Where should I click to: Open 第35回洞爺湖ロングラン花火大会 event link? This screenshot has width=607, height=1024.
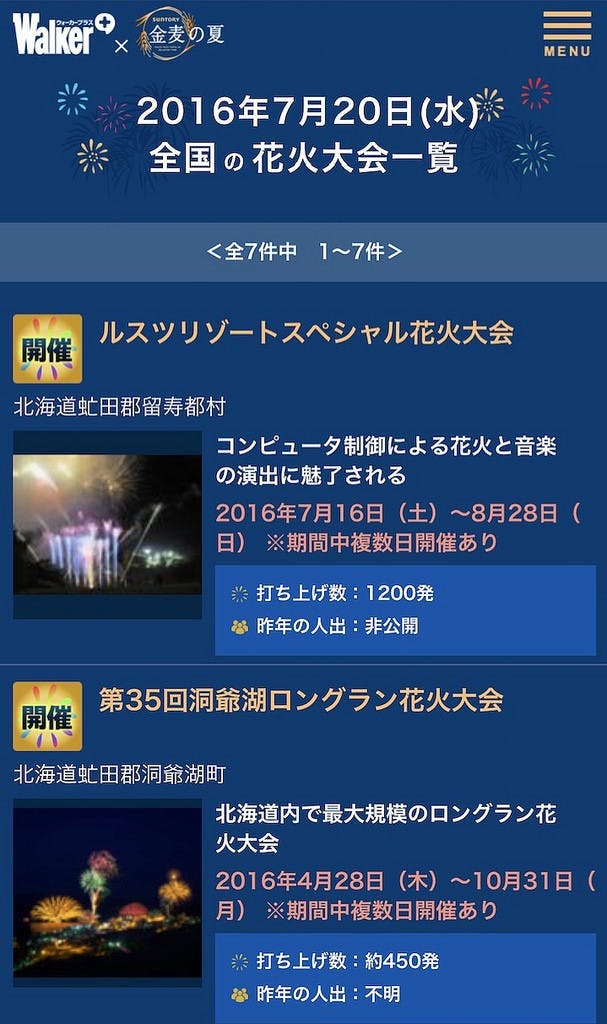point(300,699)
